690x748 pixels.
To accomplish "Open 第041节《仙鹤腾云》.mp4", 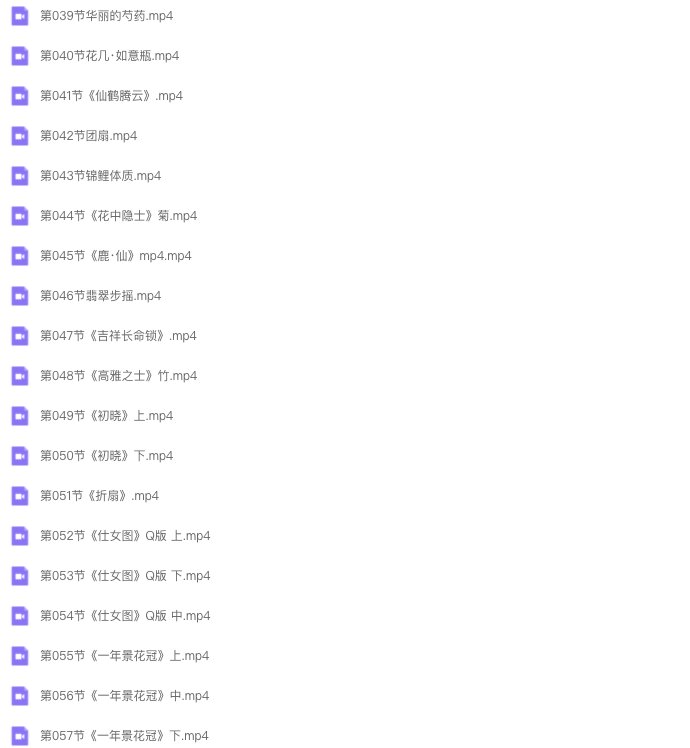I will coord(111,96).
